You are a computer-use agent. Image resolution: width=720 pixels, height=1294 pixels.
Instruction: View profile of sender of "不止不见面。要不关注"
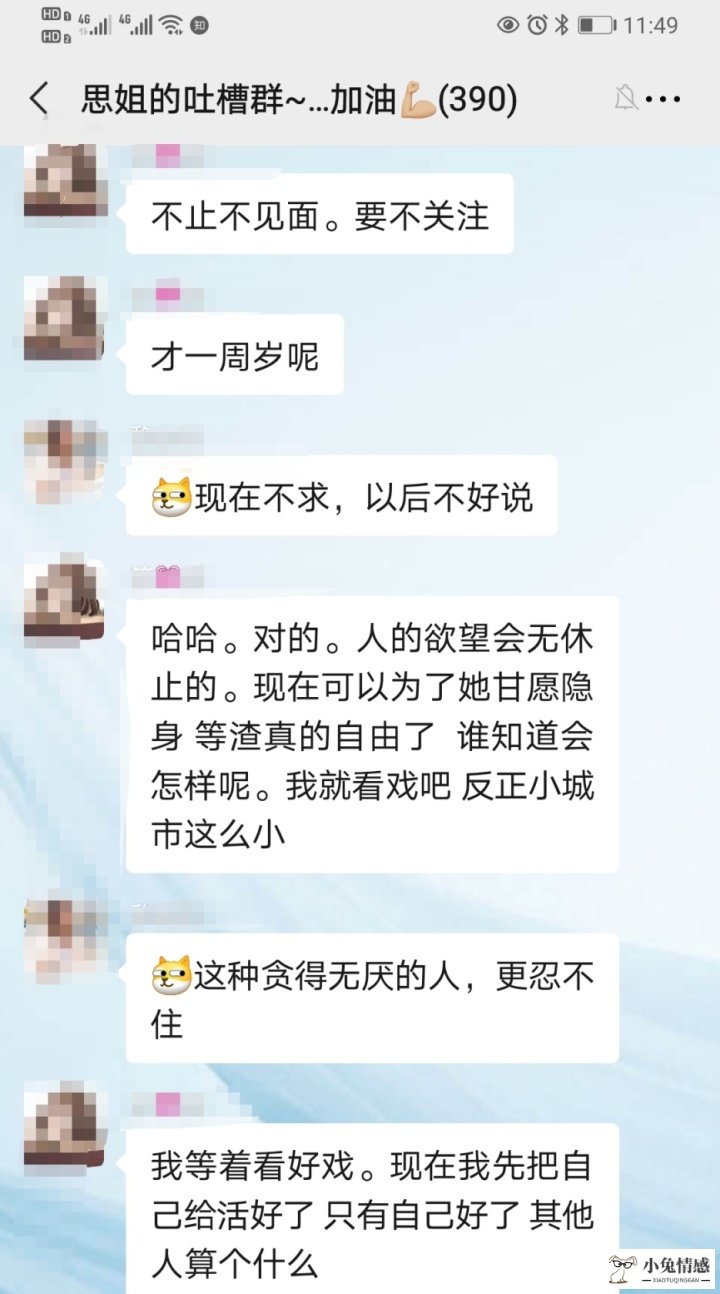[65, 178]
